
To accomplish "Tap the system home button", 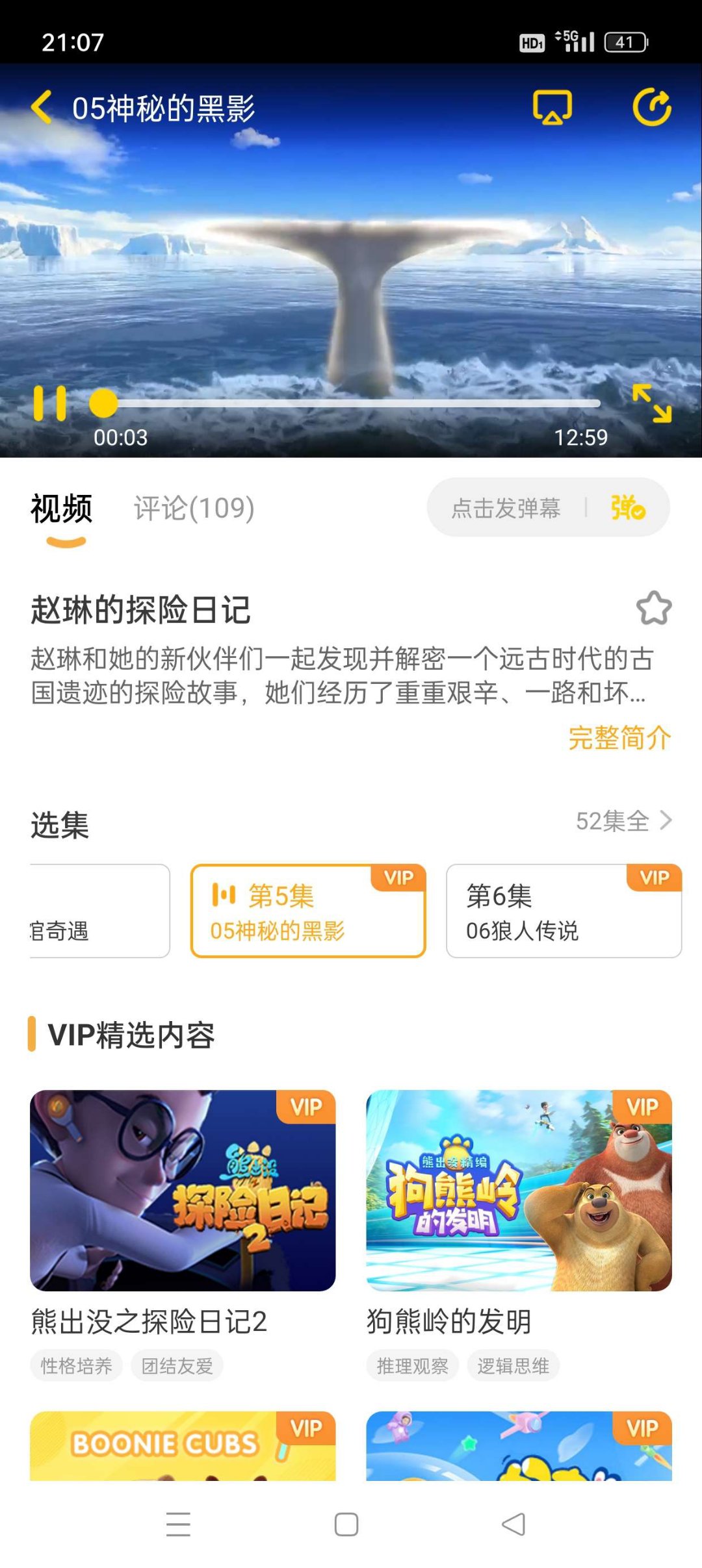I will tap(346, 1524).
